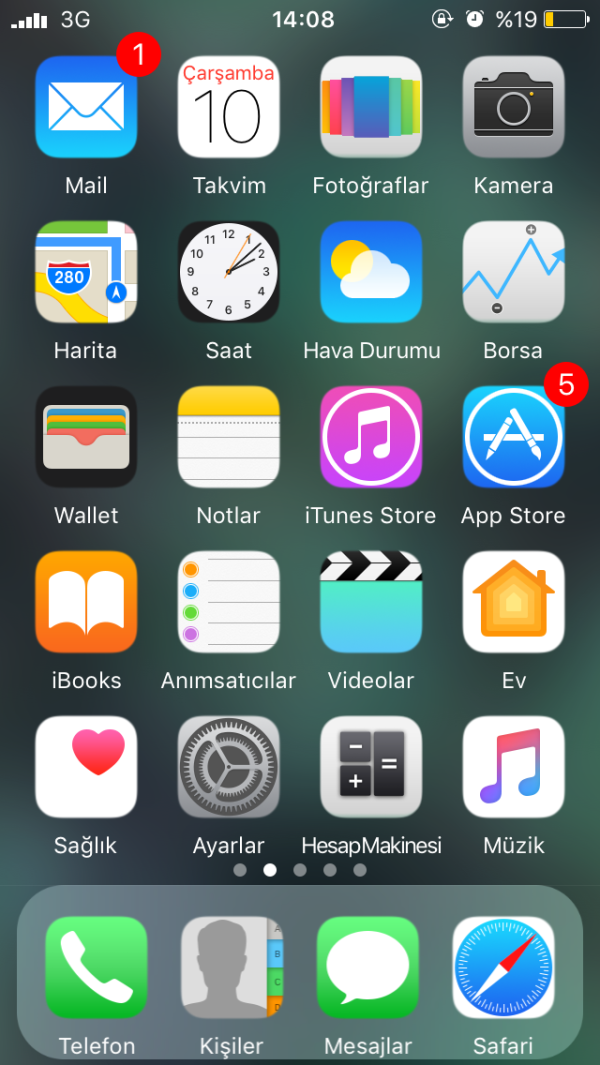Screen dimensions: 600x1065
Task: Open Harita maps app
Action: pyautogui.click(x=86, y=272)
